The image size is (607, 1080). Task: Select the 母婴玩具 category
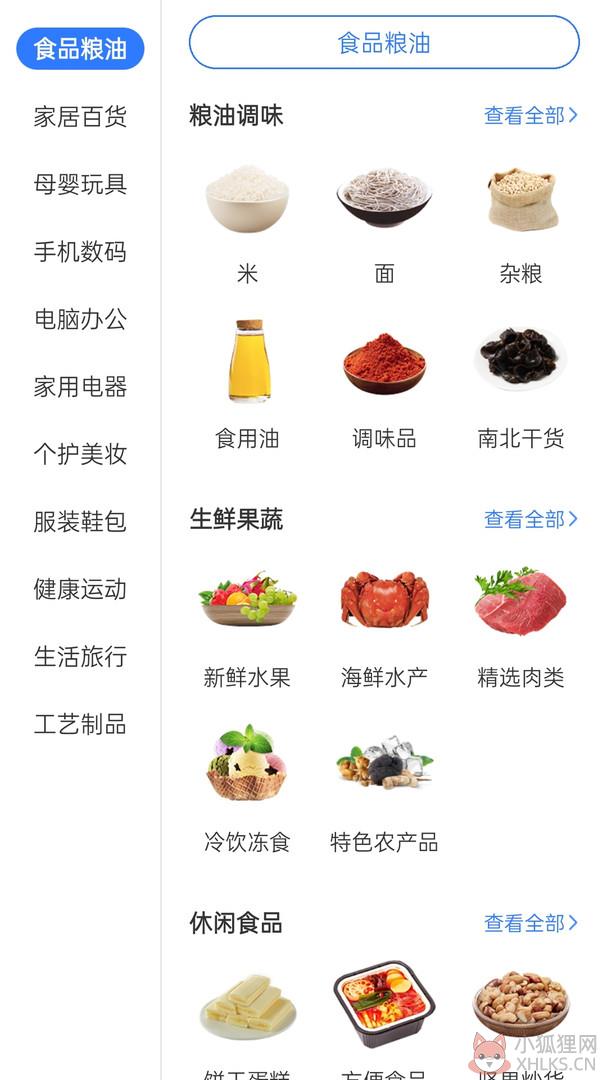80,184
